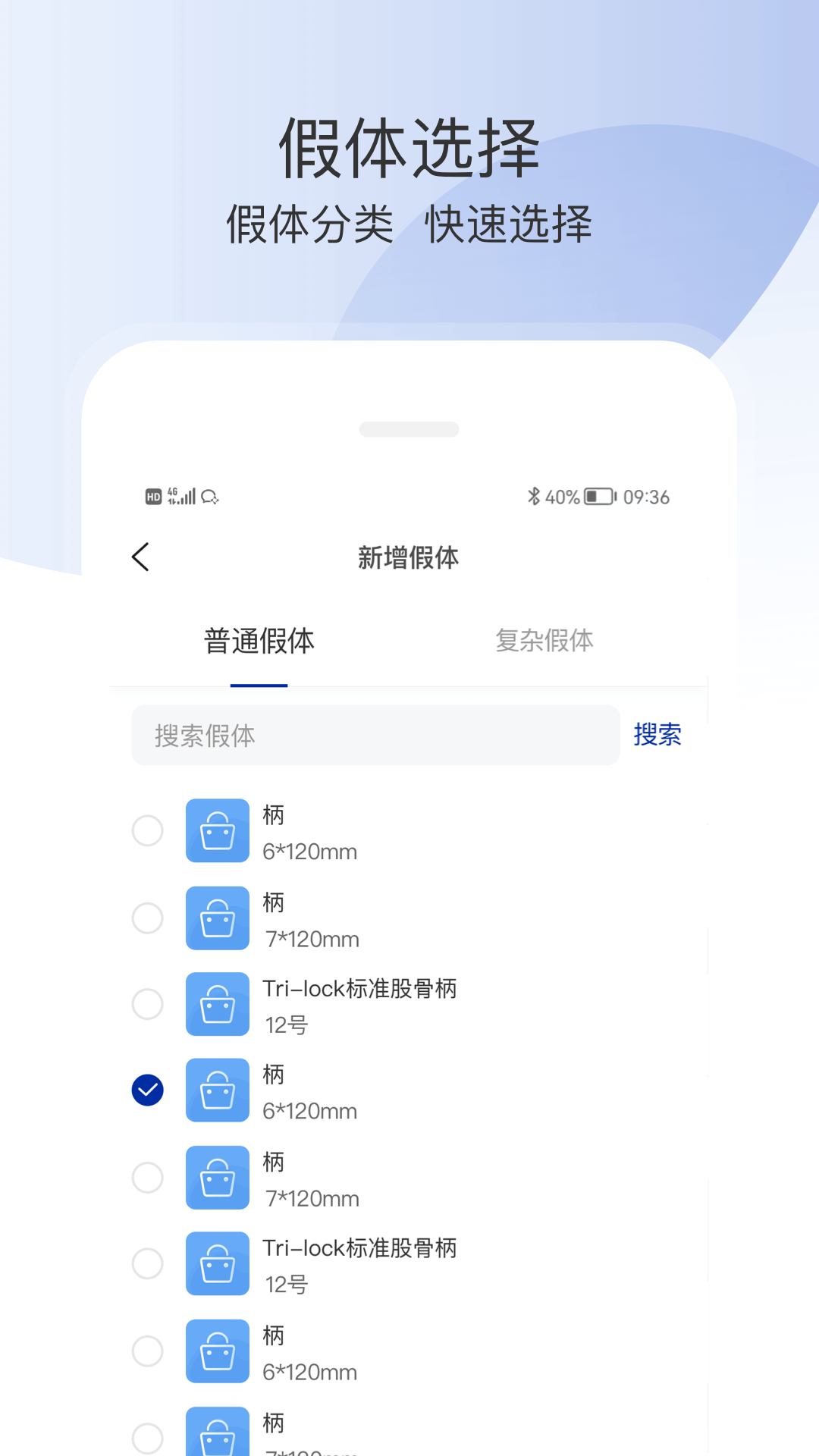This screenshot has width=819, height=1456.
Task: Select the radio for 柄 7*120mm
Action: point(147,918)
